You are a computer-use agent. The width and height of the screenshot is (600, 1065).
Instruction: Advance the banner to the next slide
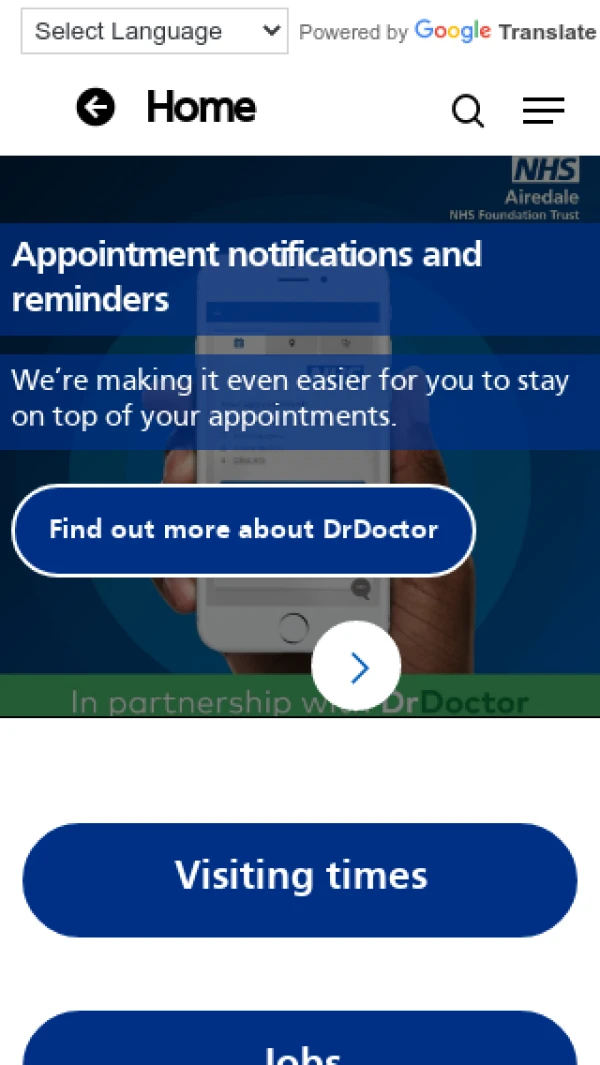(356, 666)
